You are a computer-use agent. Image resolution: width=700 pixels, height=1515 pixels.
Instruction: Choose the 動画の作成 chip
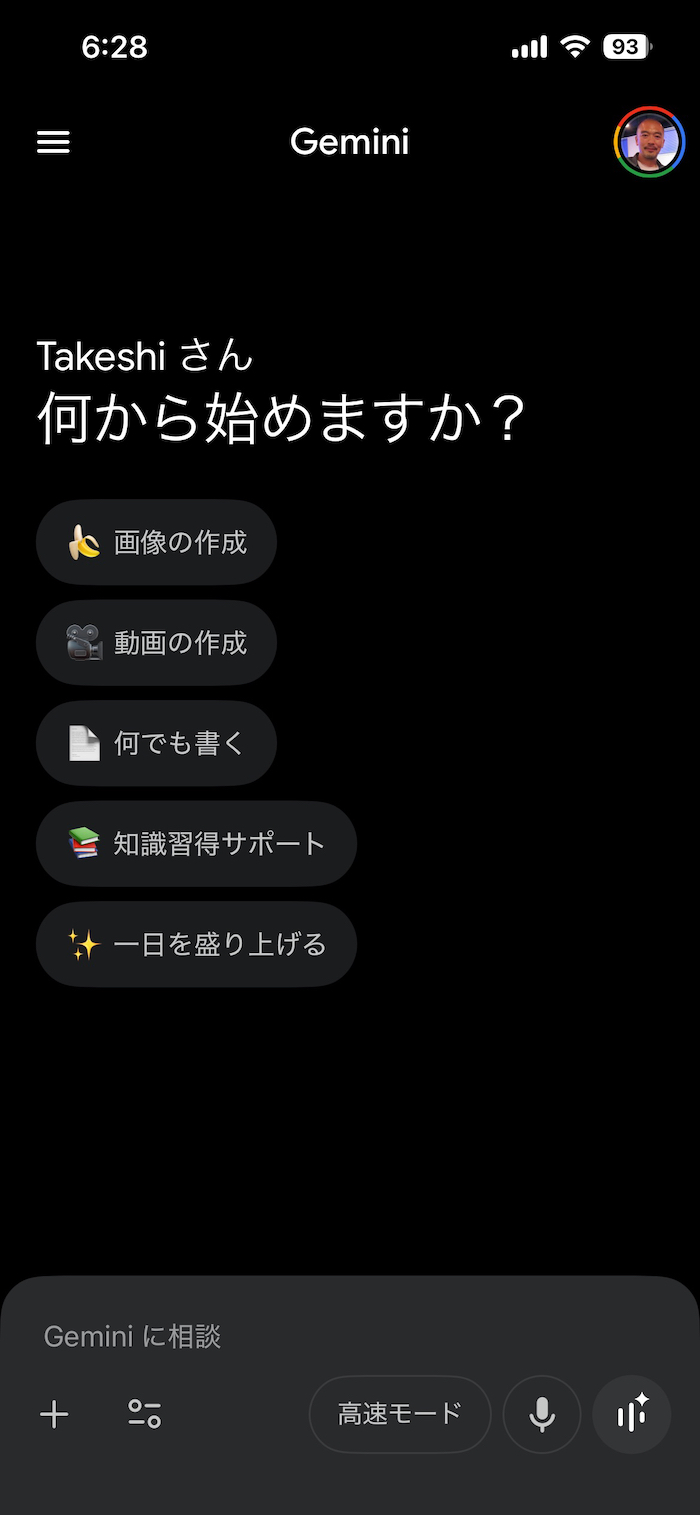156,642
